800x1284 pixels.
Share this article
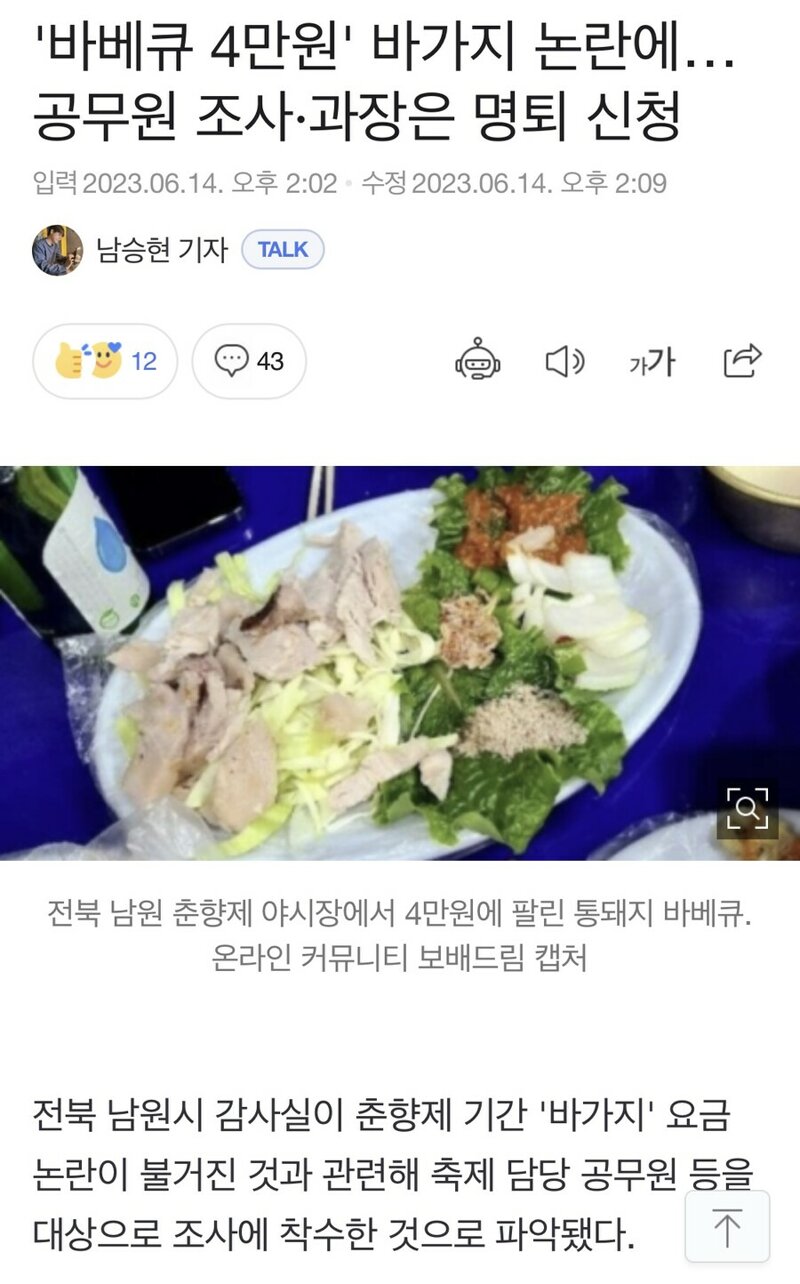click(742, 361)
